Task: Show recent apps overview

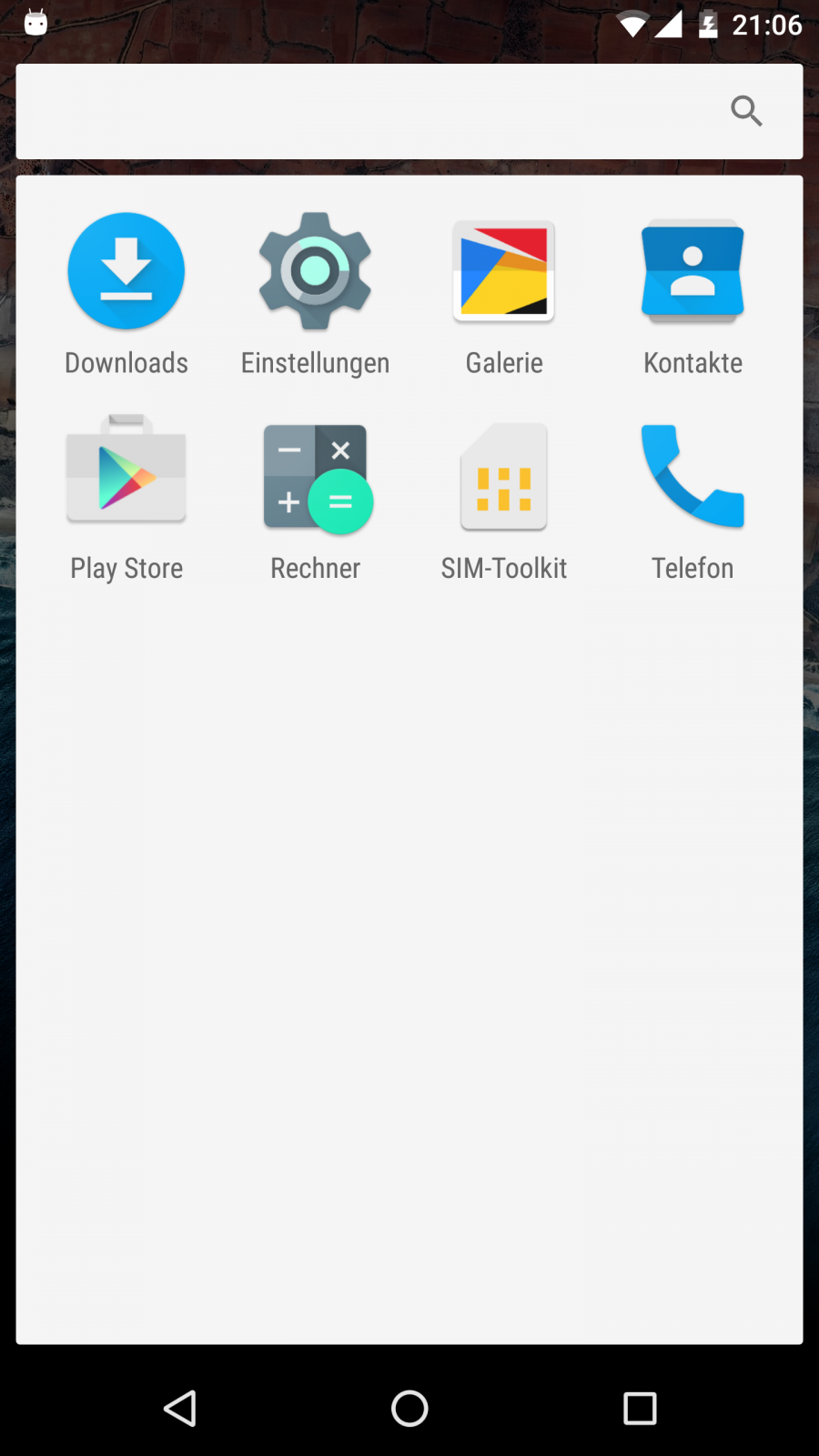Action: (x=640, y=1408)
